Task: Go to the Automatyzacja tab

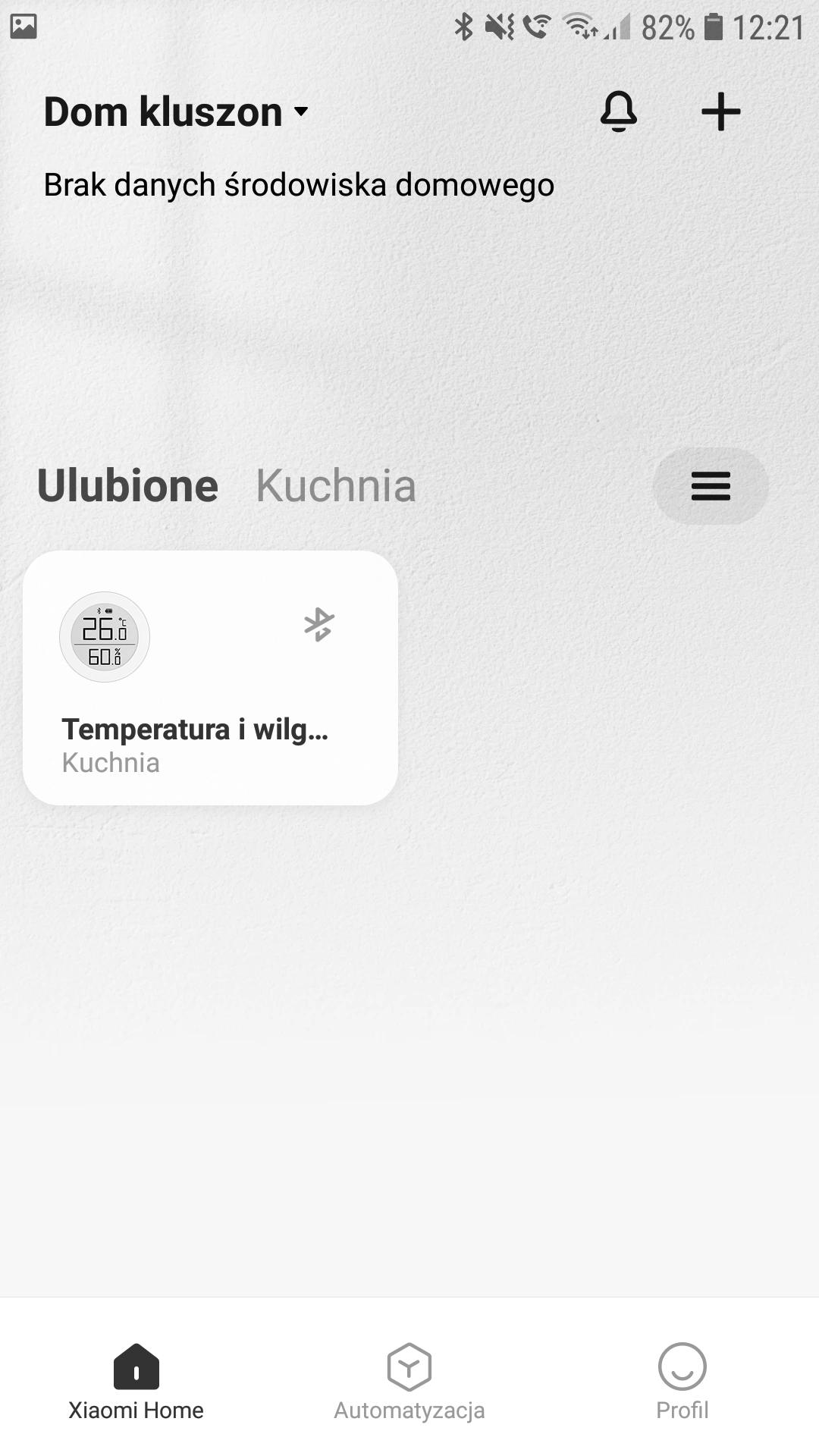Action: click(409, 1382)
